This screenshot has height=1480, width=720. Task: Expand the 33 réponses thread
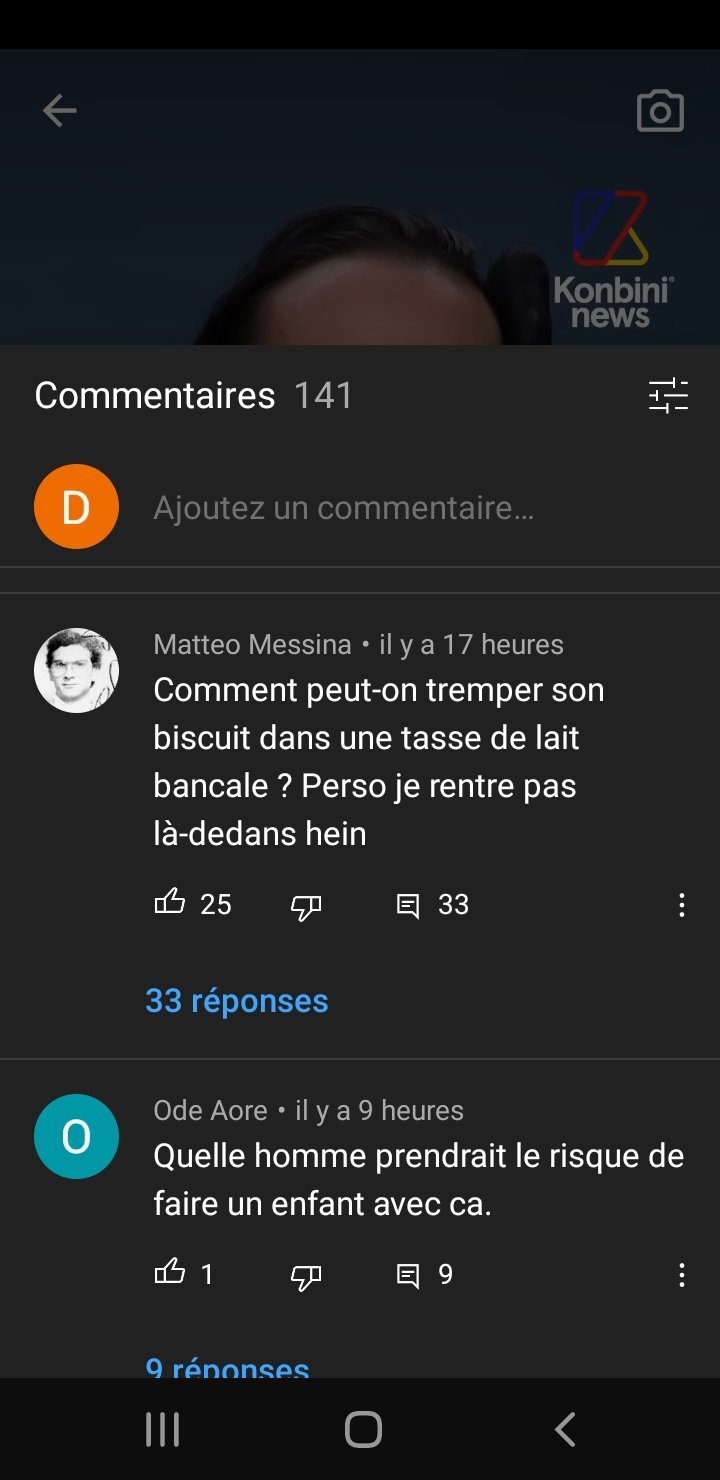[x=237, y=1001]
